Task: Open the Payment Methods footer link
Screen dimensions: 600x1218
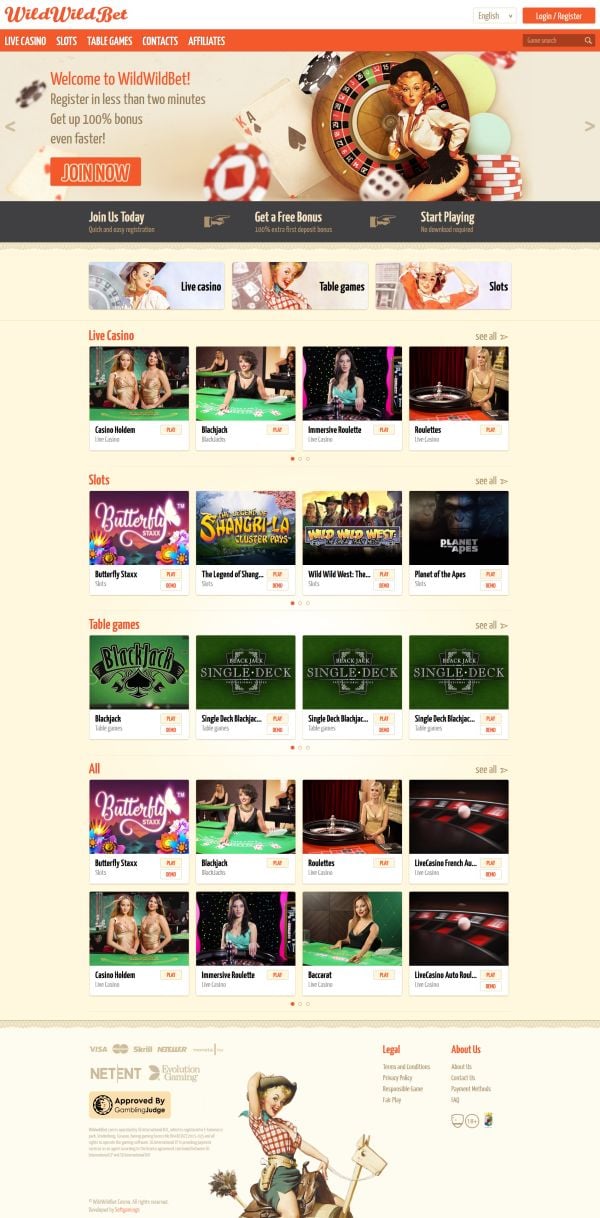Action: pyautogui.click(x=471, y=1089)
